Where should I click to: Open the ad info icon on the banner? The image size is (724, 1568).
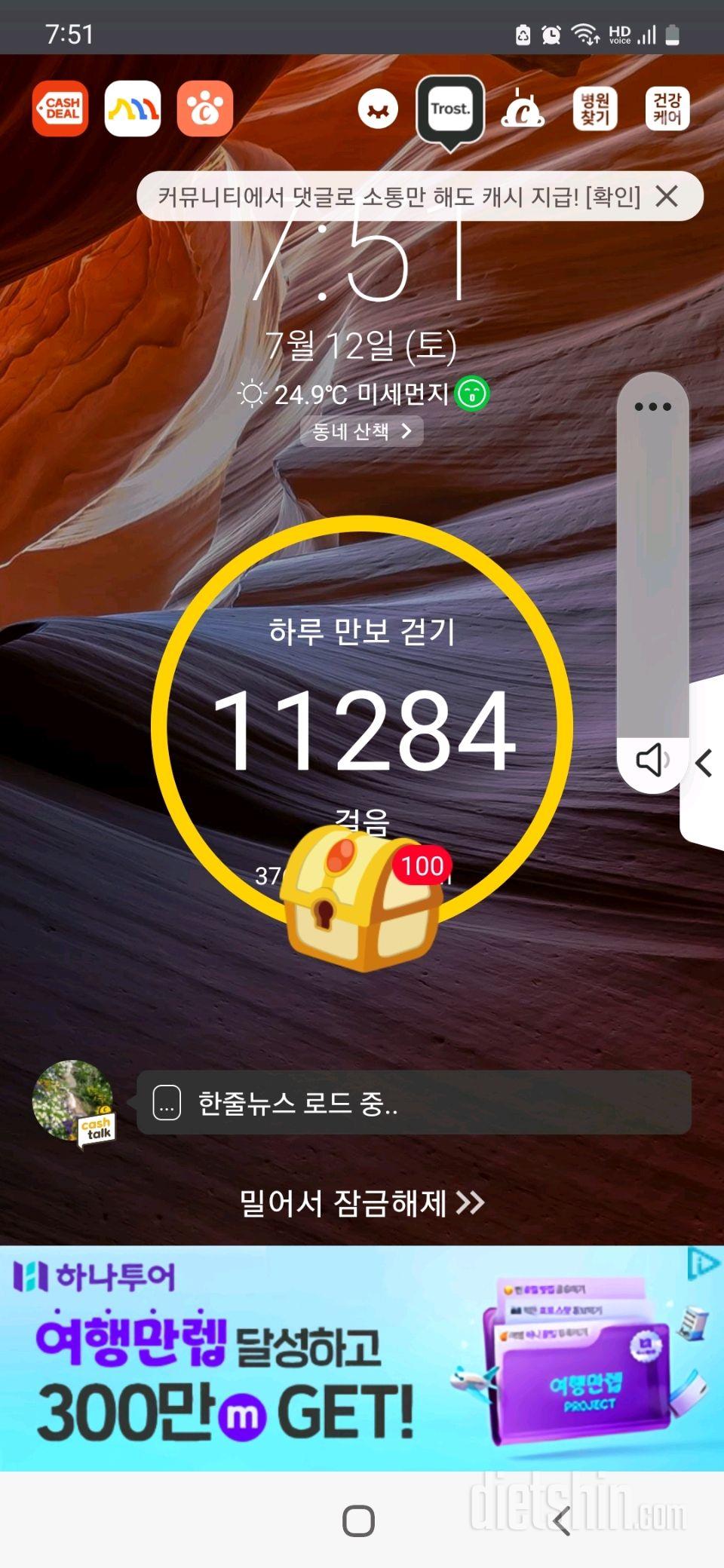(x=704, y=1263)
